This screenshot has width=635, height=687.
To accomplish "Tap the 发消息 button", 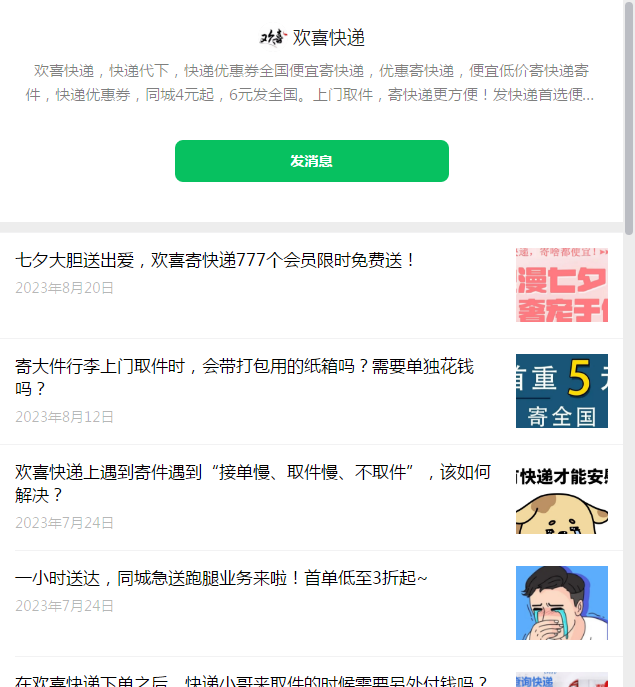I will click(x=311, y=161).
